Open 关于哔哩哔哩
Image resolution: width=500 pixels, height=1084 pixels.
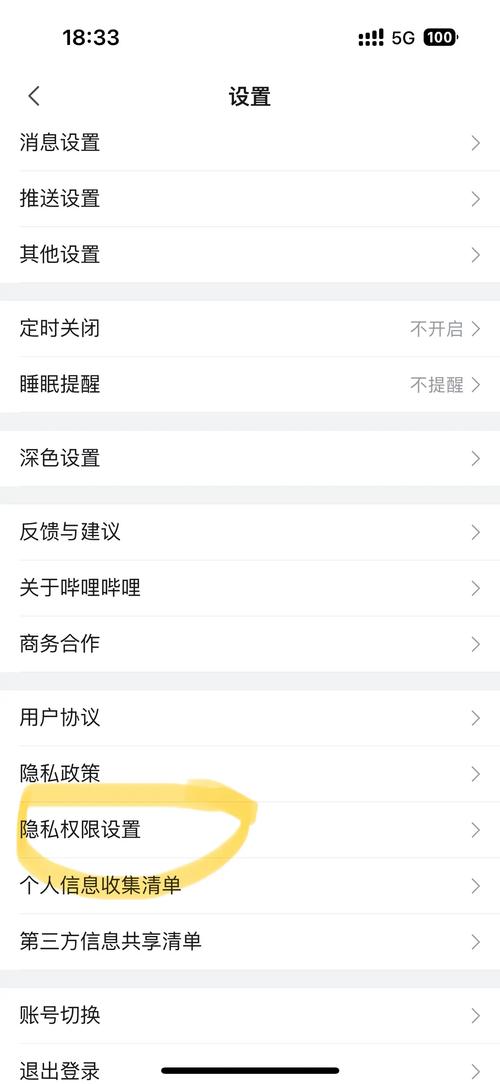pos(250,588)
